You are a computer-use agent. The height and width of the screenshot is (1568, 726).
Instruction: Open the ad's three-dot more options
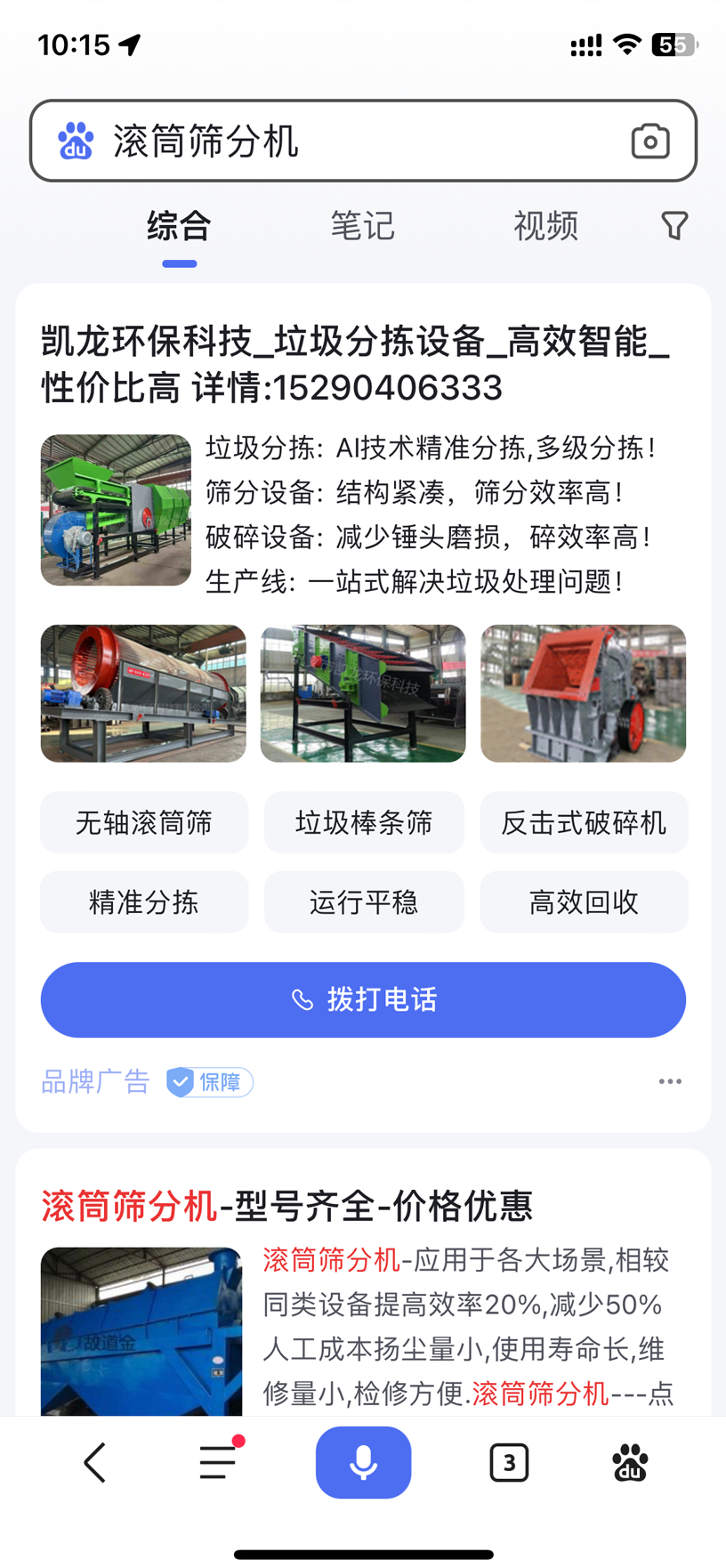click(x=670, y=1081)
